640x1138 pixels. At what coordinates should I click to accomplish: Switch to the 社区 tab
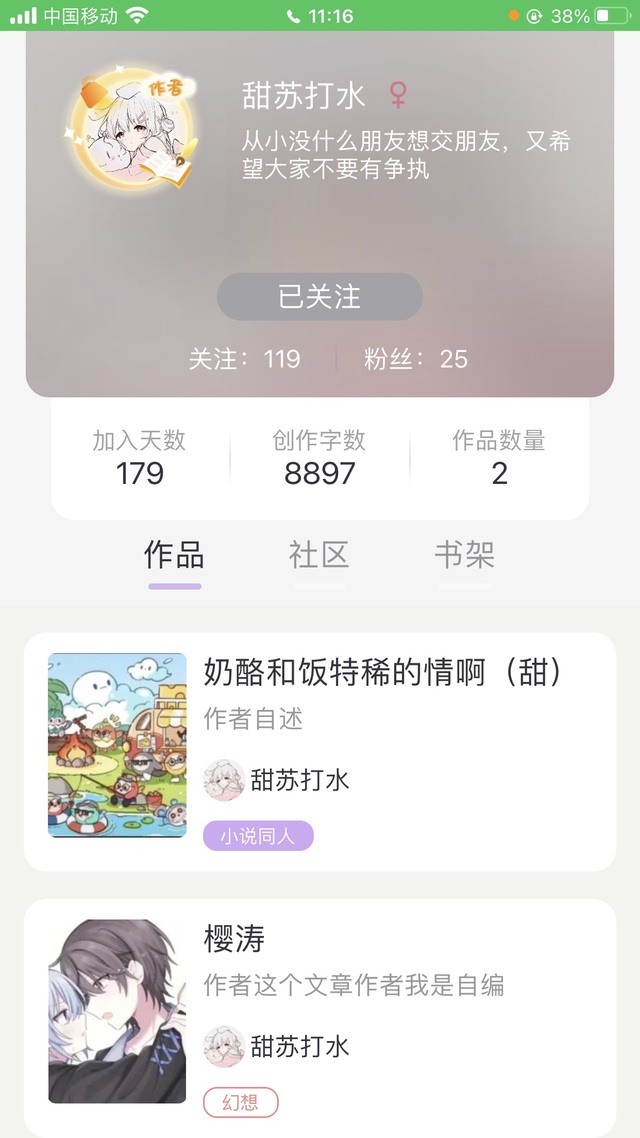coord(319,555)
